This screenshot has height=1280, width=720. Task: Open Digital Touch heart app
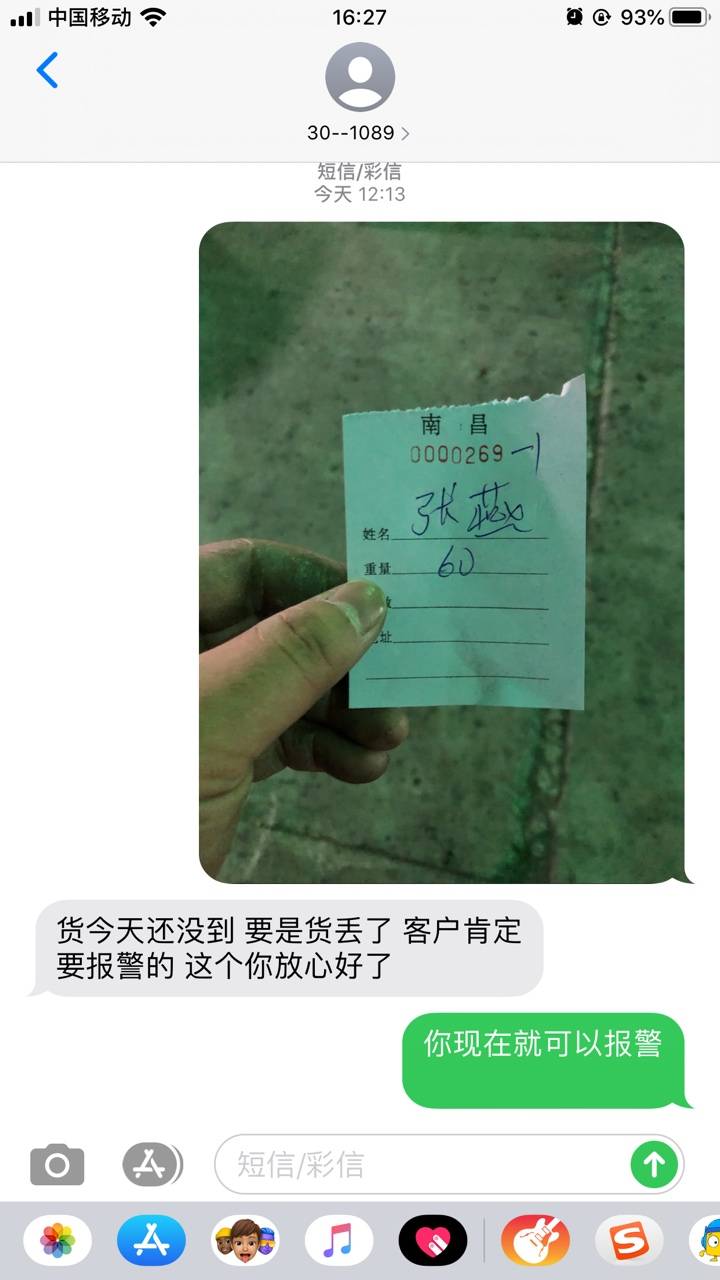pos(433,1242)
